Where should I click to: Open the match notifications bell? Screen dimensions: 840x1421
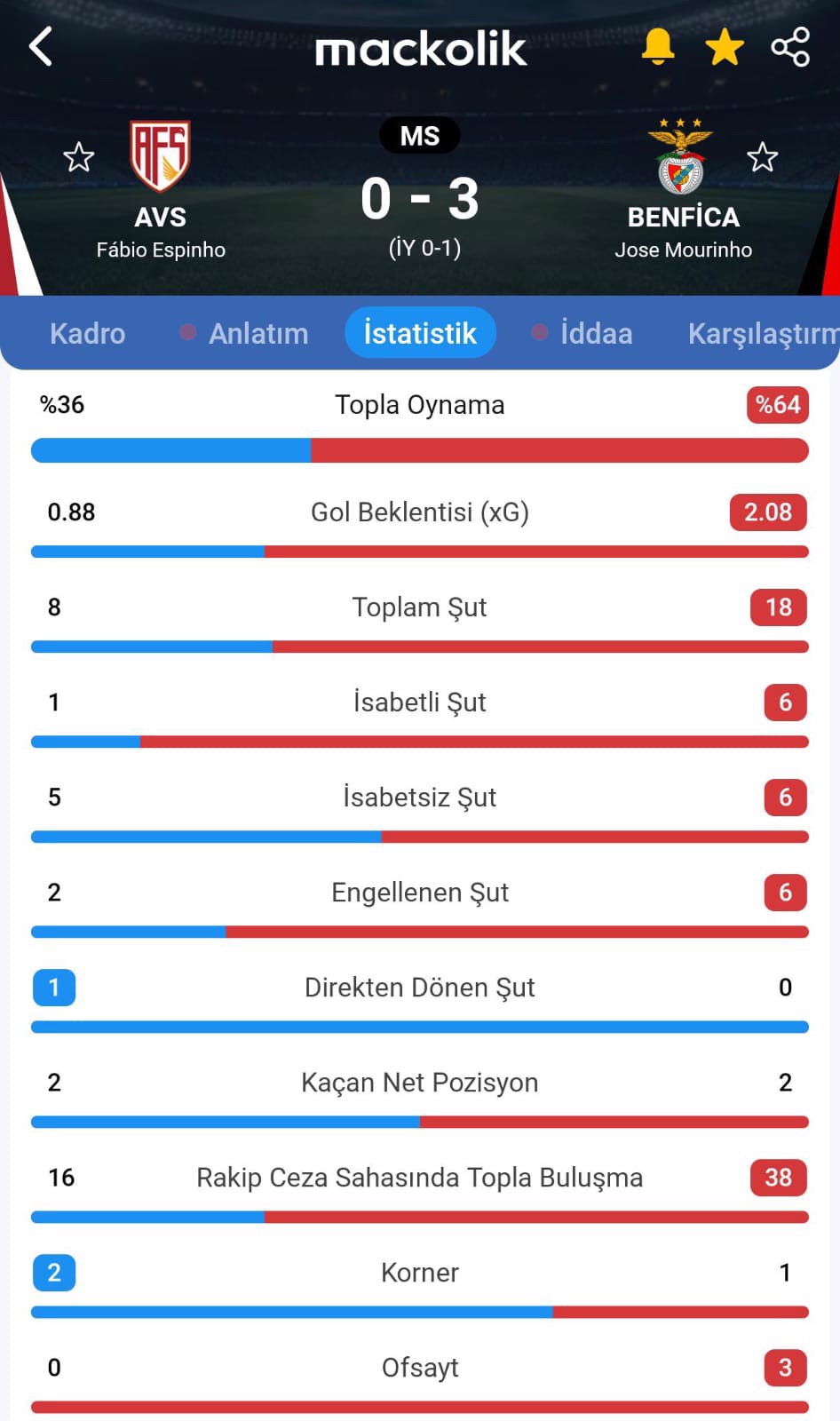(x=658, y=46)
